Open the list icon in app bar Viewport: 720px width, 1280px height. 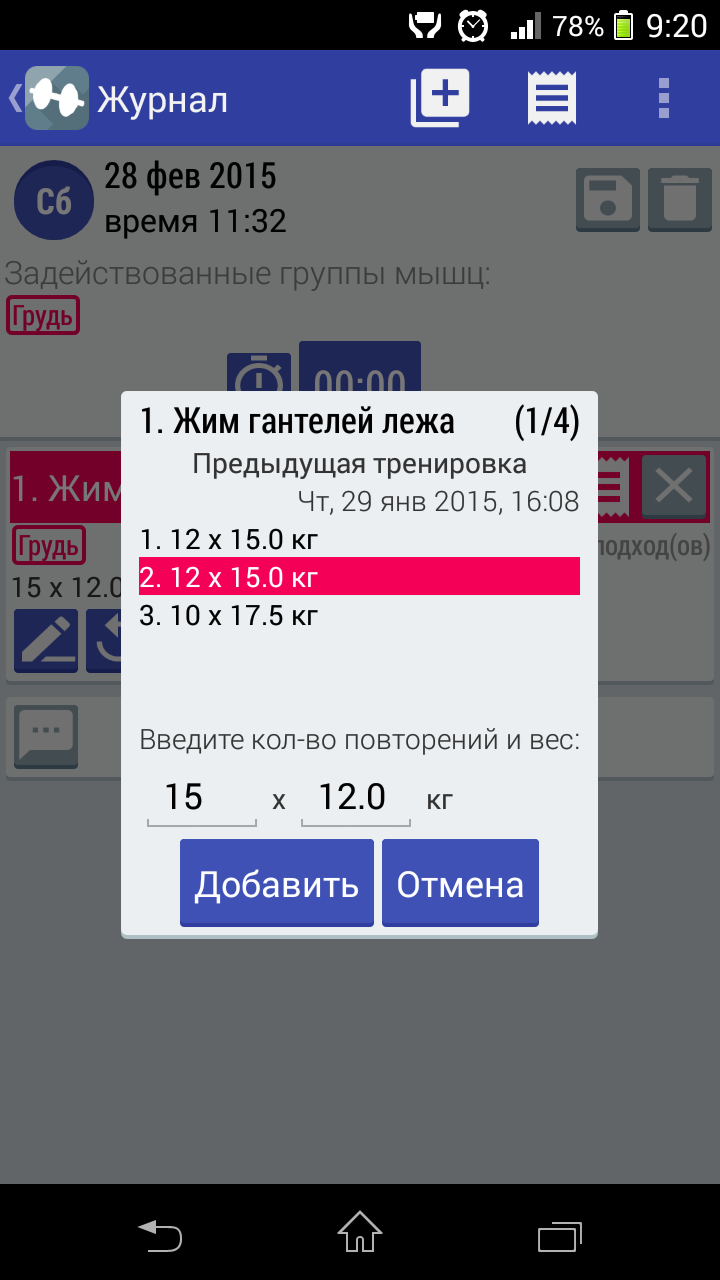(x=552, y=98)
